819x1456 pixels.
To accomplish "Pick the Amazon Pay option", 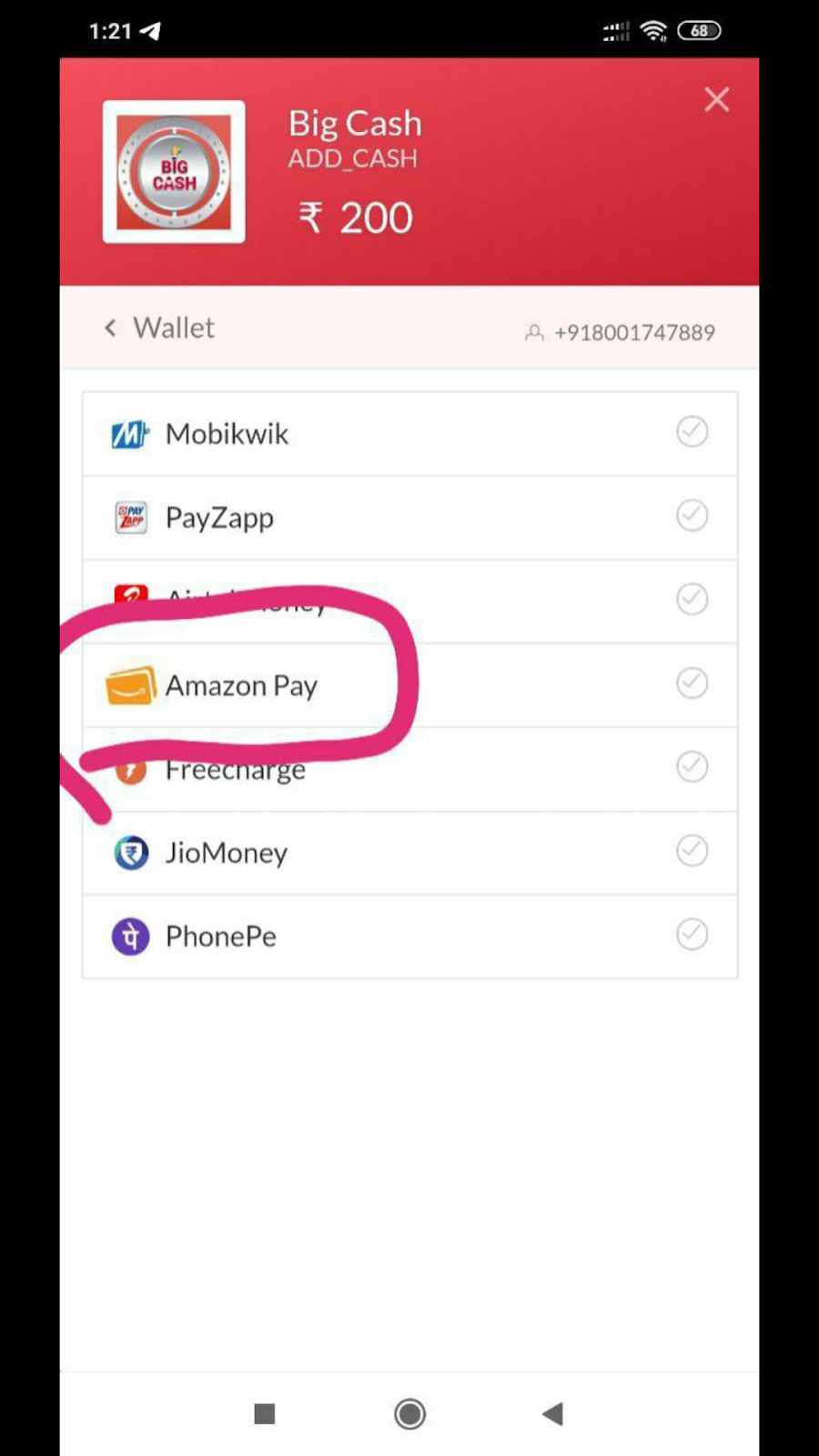I will [x=409, y=684].
